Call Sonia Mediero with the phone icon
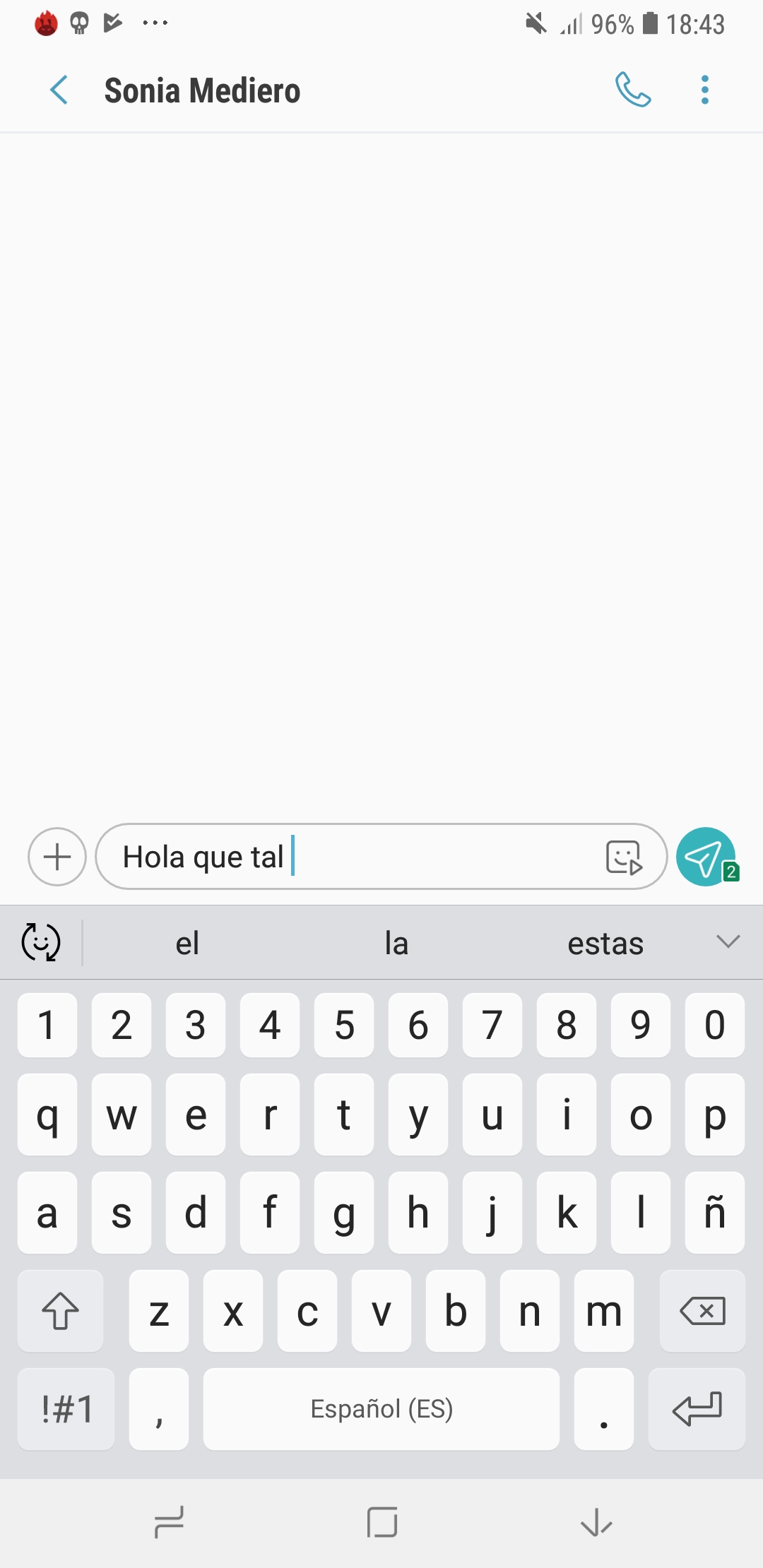The height and width of the screenshot is (1568, 763). pyautogui.click(x=633, y=90)
